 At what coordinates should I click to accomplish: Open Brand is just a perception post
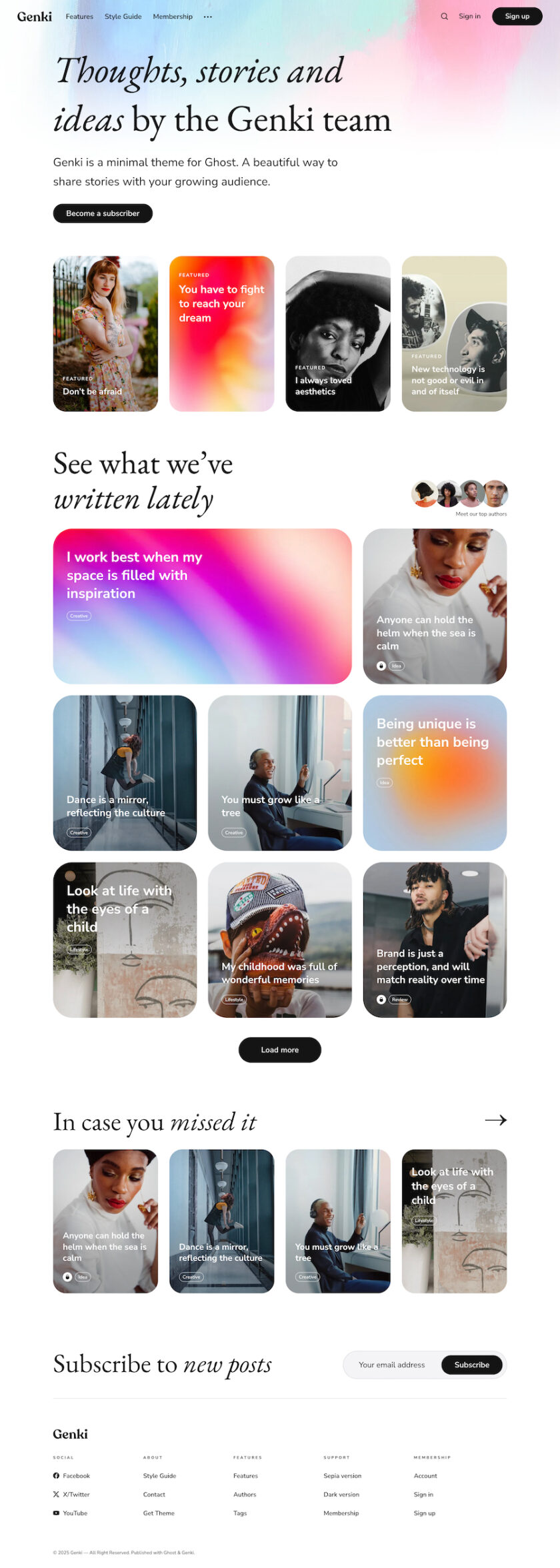[435, 939]
